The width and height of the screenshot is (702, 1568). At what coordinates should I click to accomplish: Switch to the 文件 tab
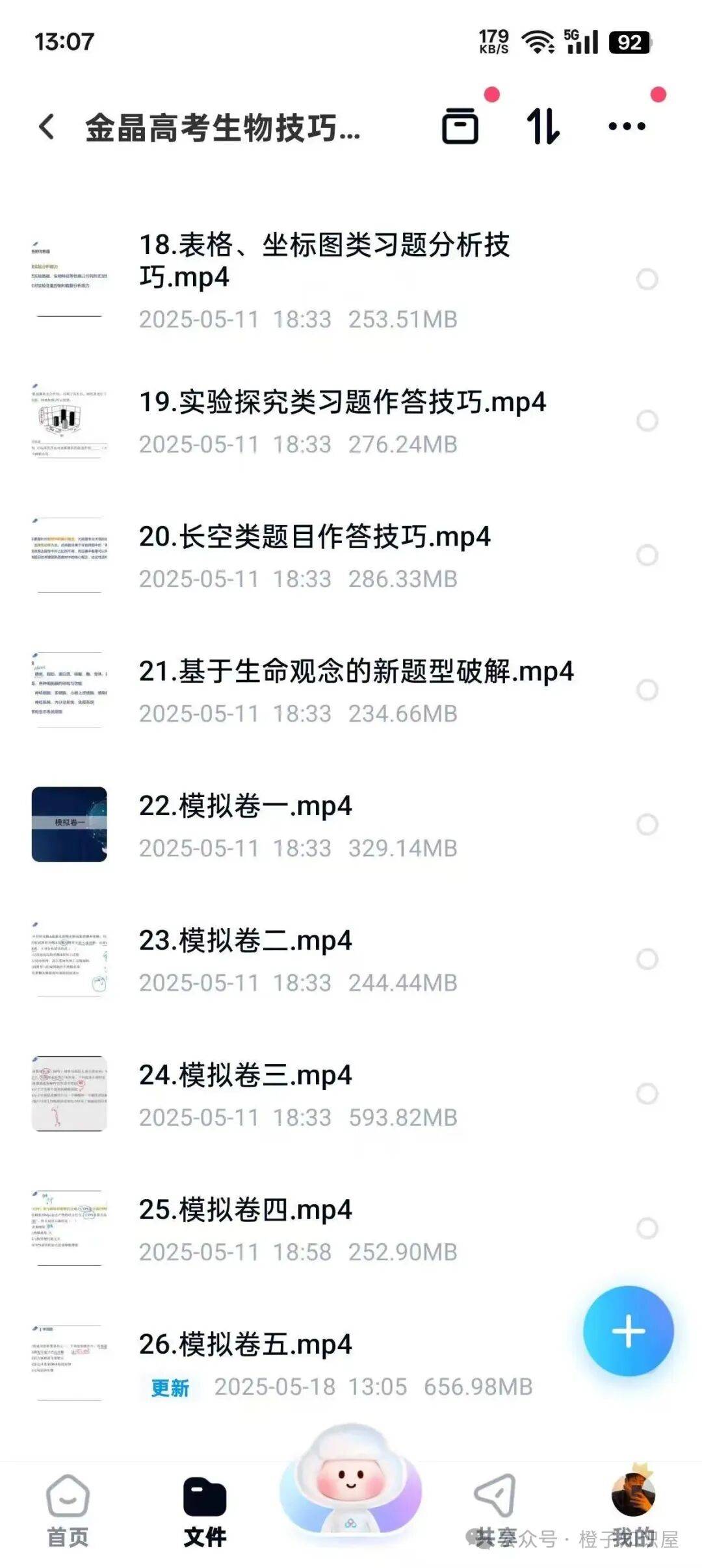click(205, 1510)
